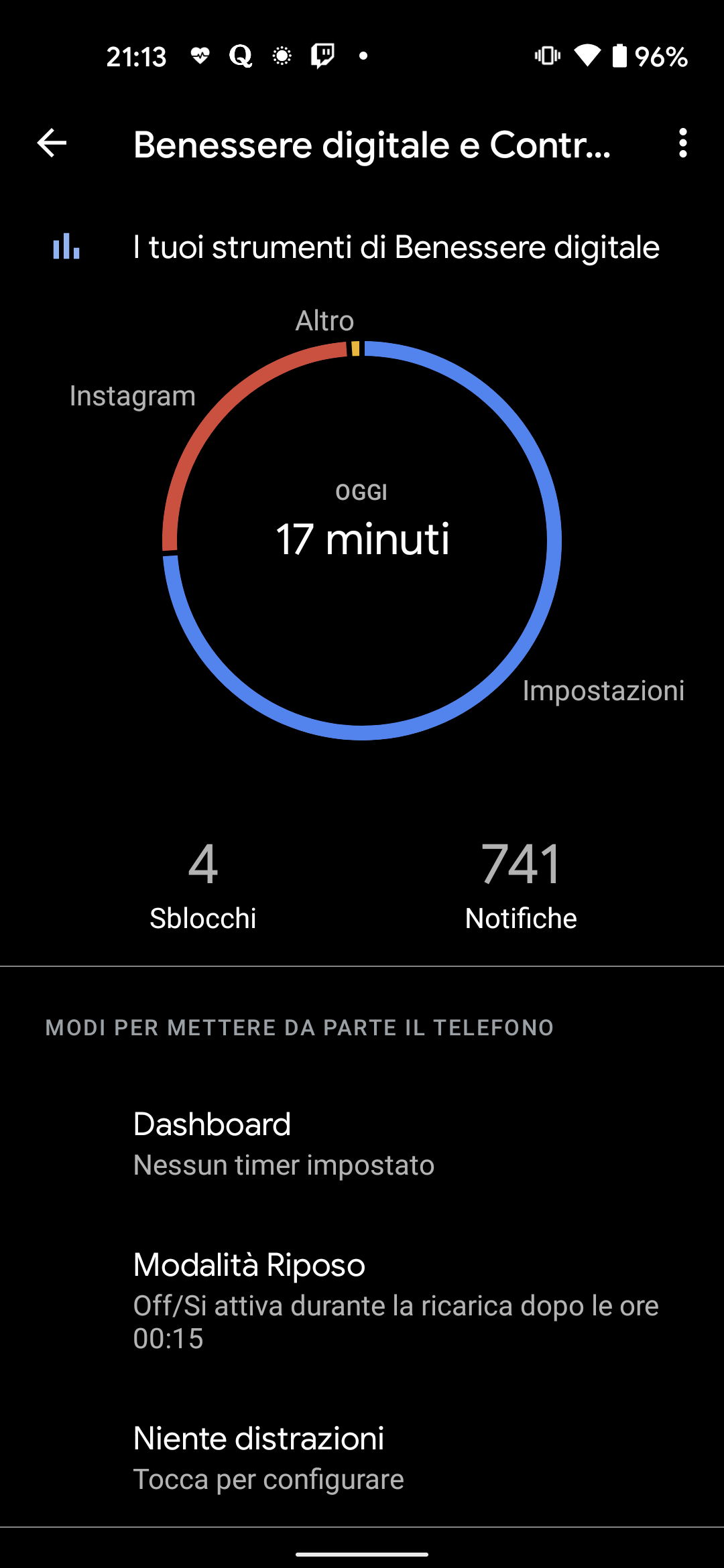This screenshot has height=1568, width=724.
Task: View the 741 Notifiche details
Action: coord(521,886)
